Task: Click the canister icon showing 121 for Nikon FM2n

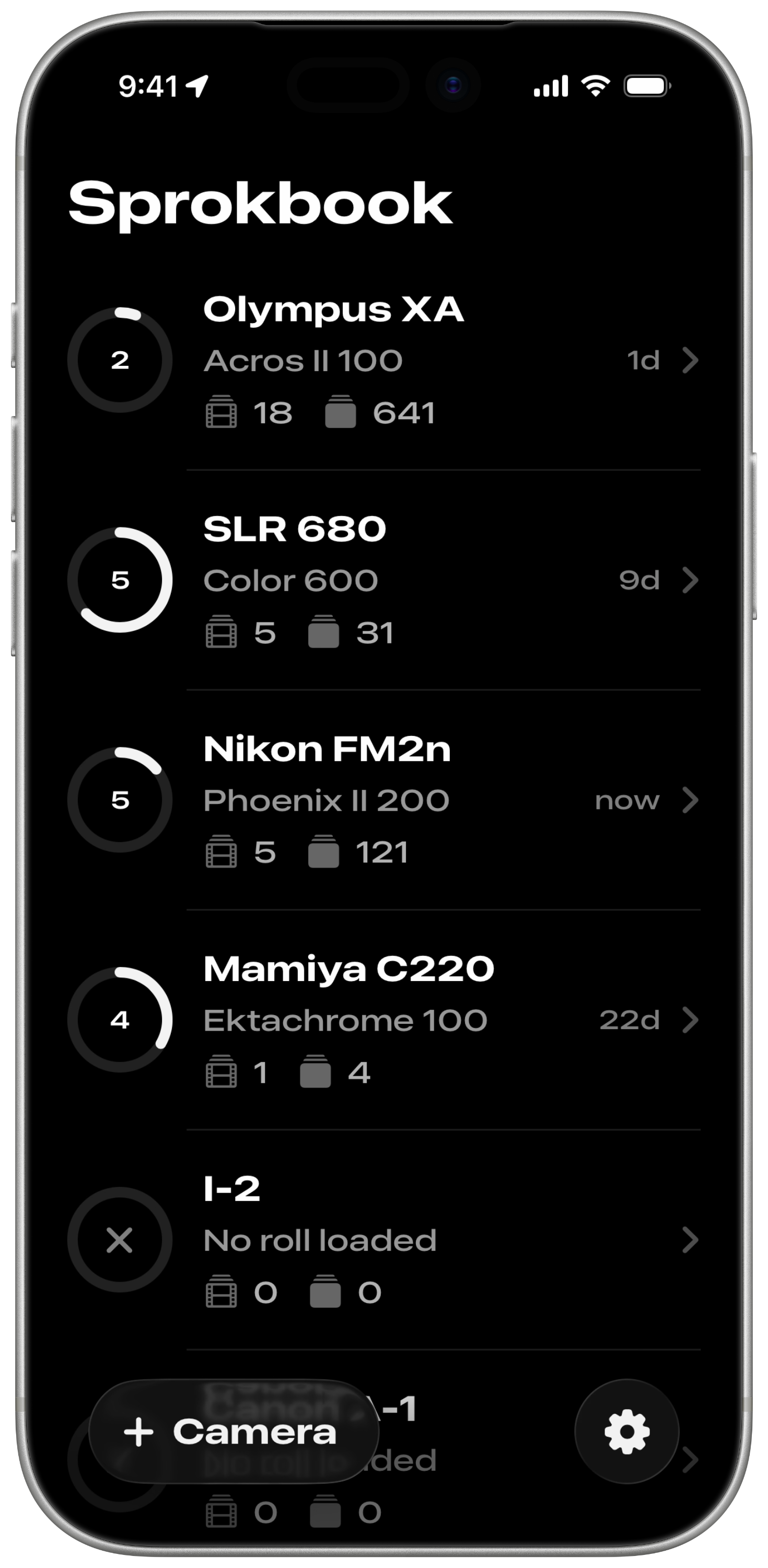Action: pos(324,852)
